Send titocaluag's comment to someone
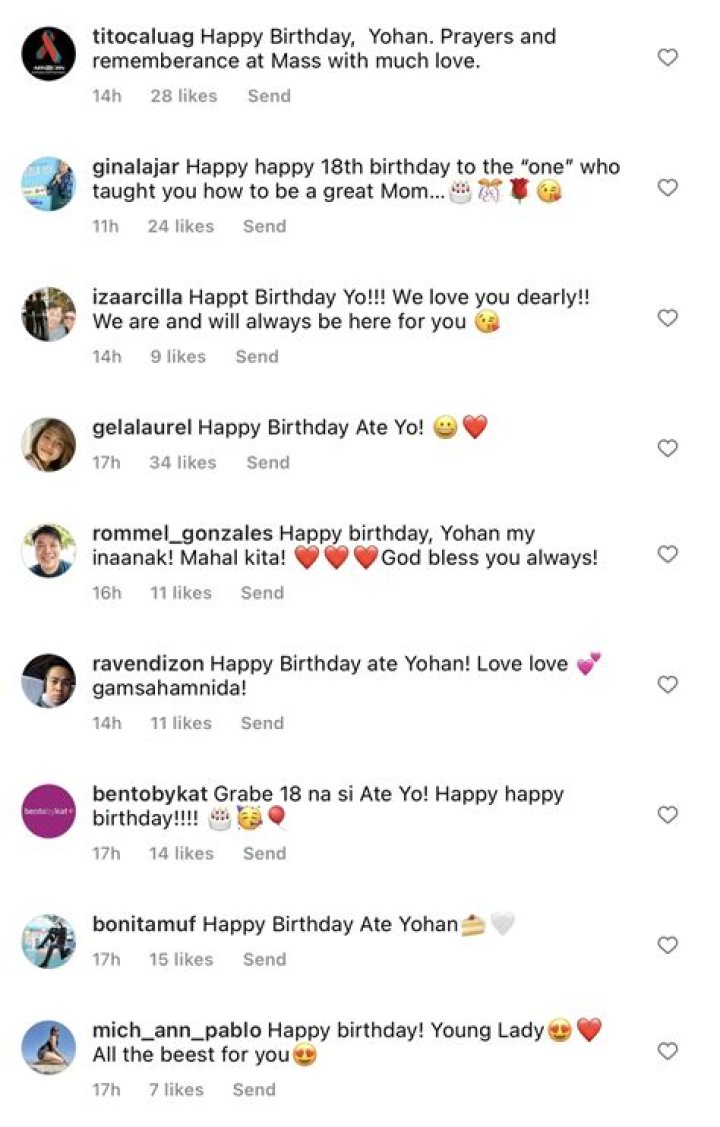 pos(269,96)
